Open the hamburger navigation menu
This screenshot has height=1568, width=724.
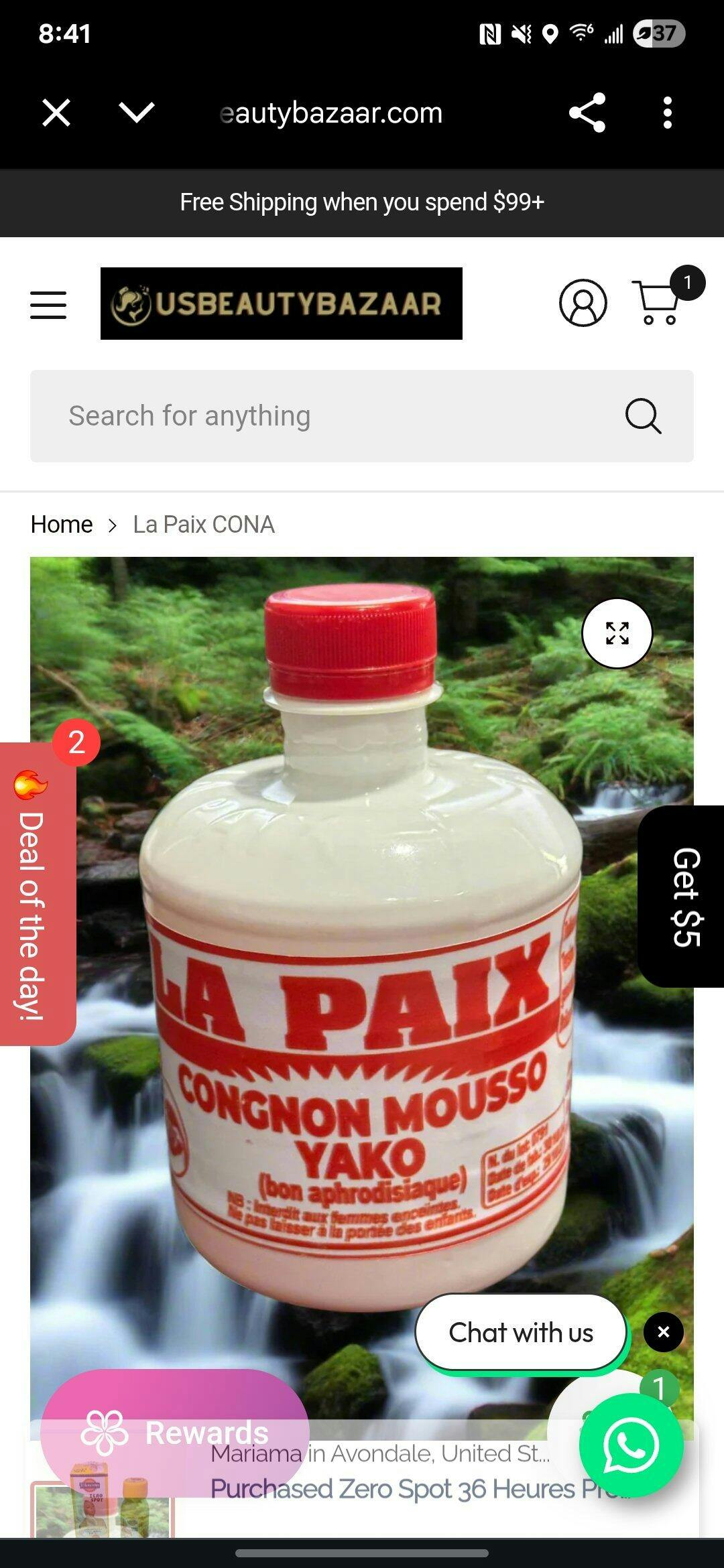coord(48,305)
